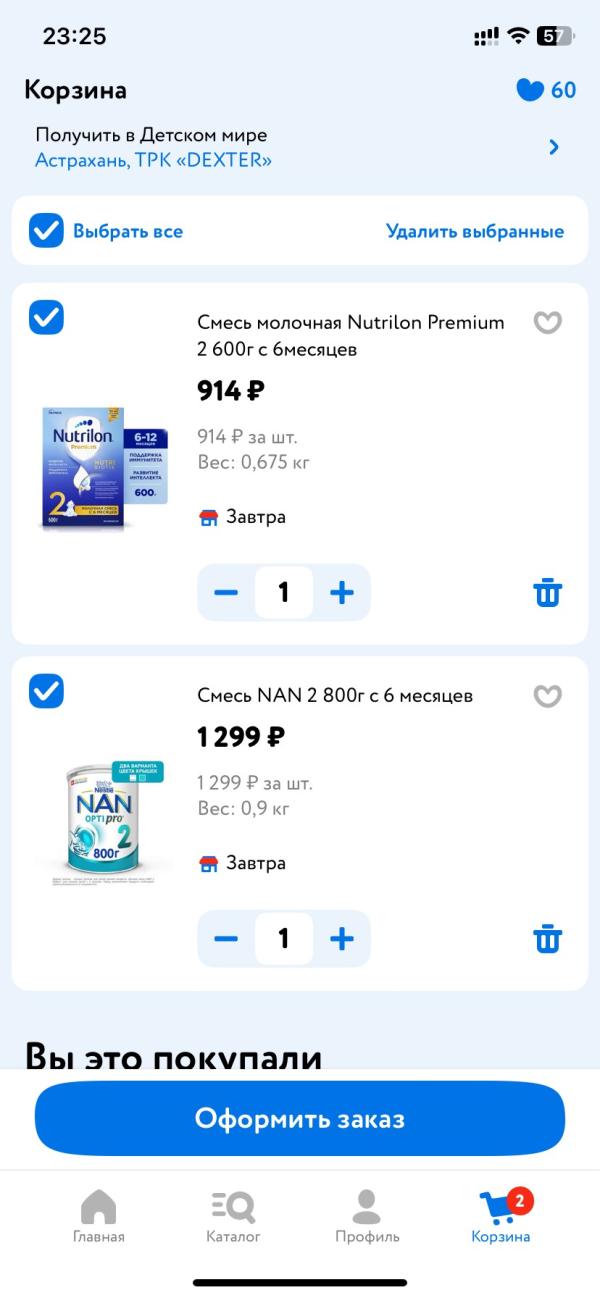Toggle the Выбрать все checkbox
Viewport: 600px width, 1297px height.
tap(46, 231)
